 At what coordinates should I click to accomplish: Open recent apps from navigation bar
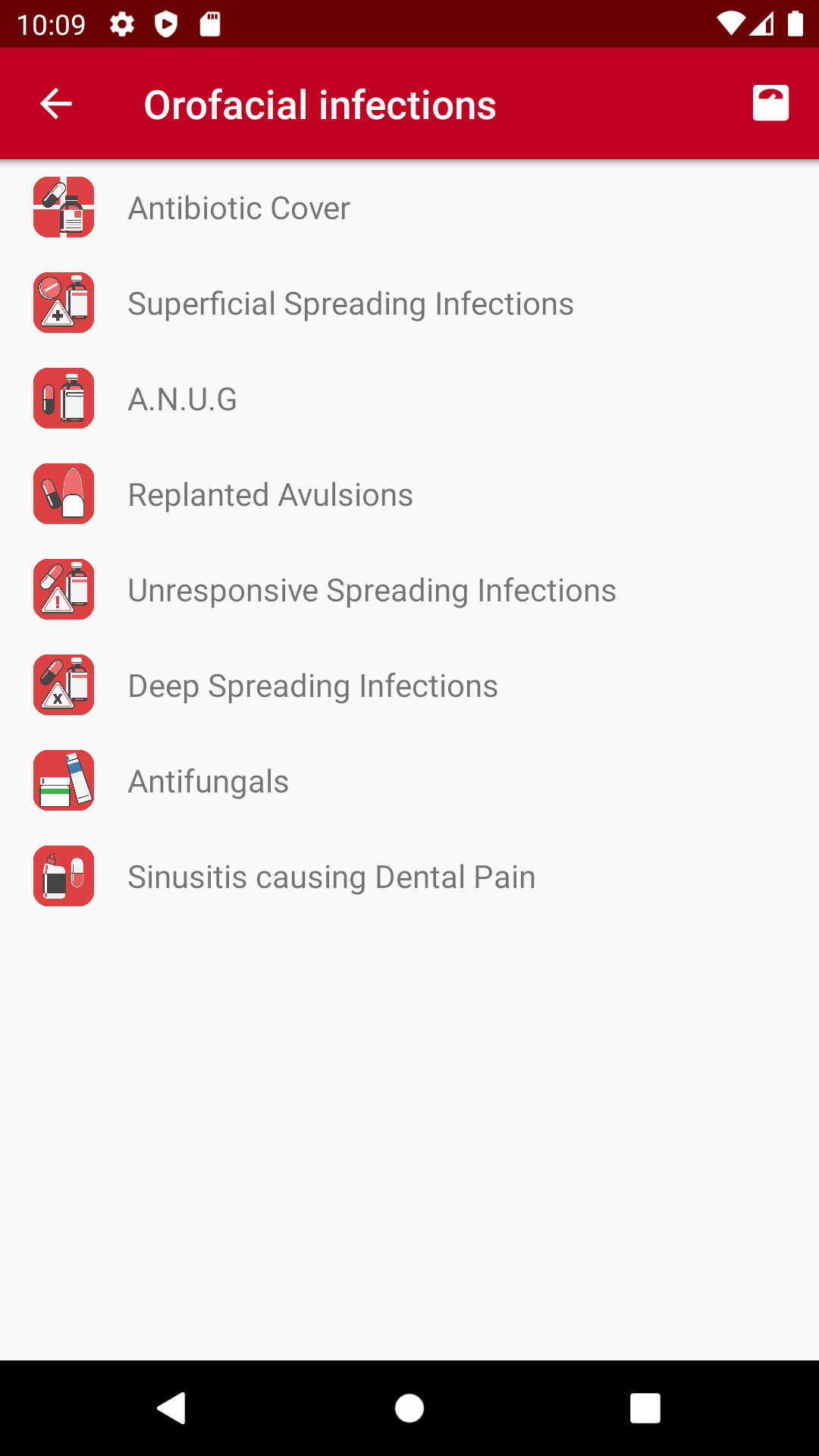coord(645,1408)
